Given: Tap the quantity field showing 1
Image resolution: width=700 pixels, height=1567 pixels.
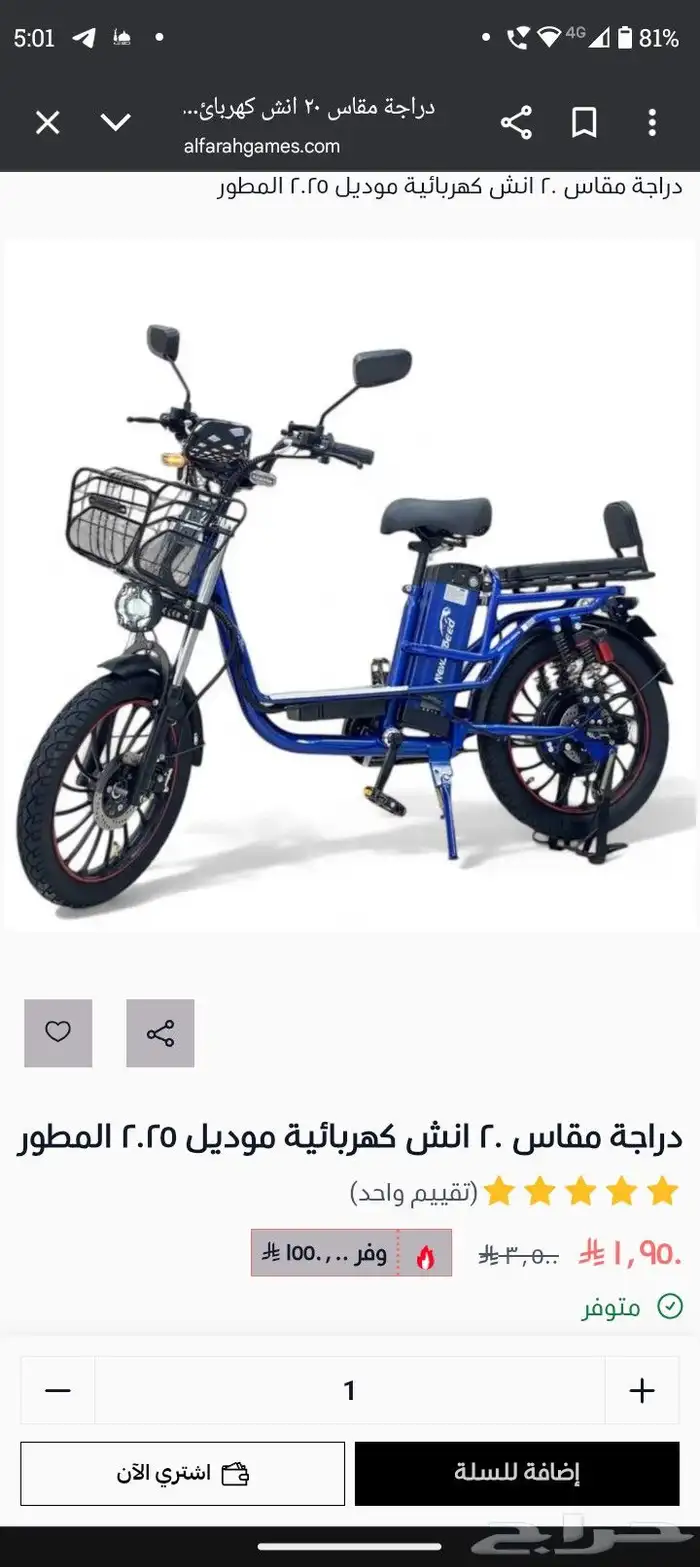Looking at the screenshot, I should 350,1390.
